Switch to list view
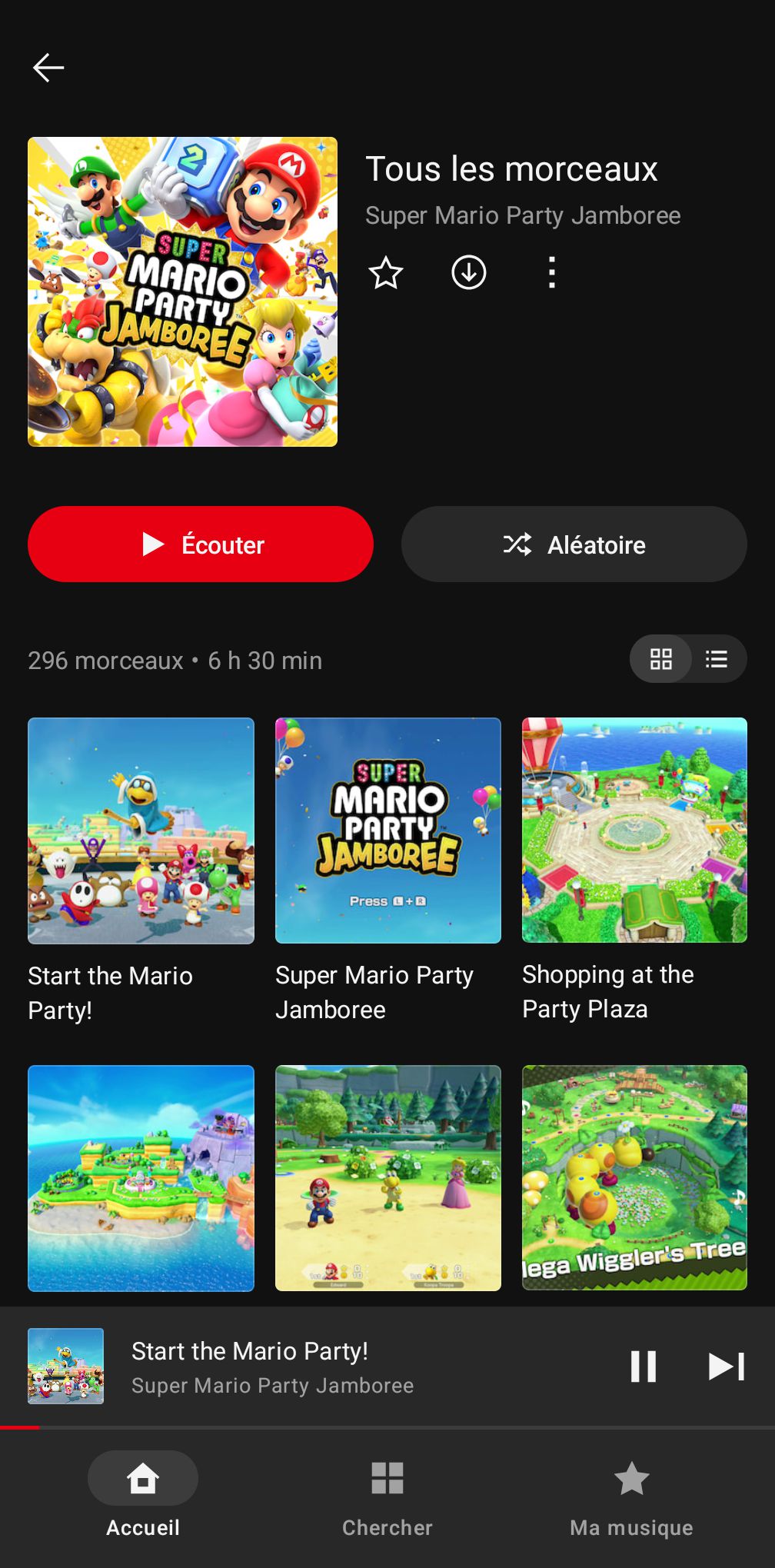 click(x=717, y=659)
